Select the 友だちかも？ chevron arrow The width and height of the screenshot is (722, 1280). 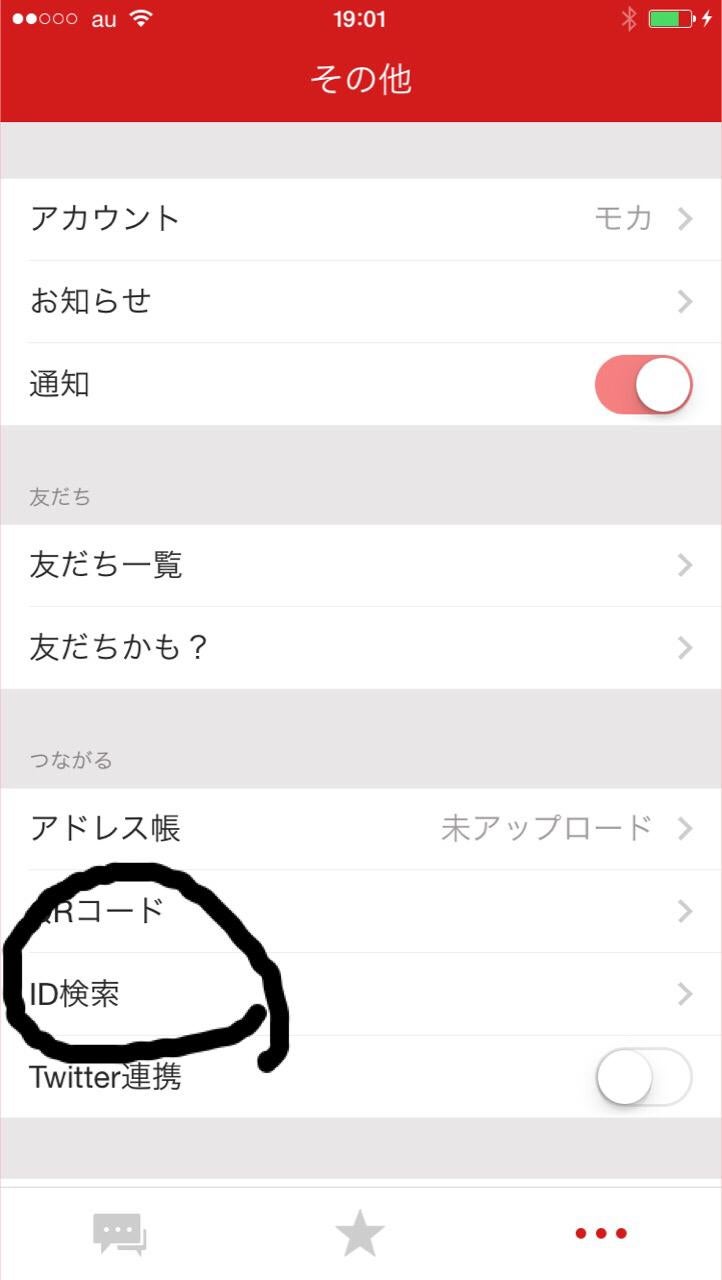tap(685, 648)
